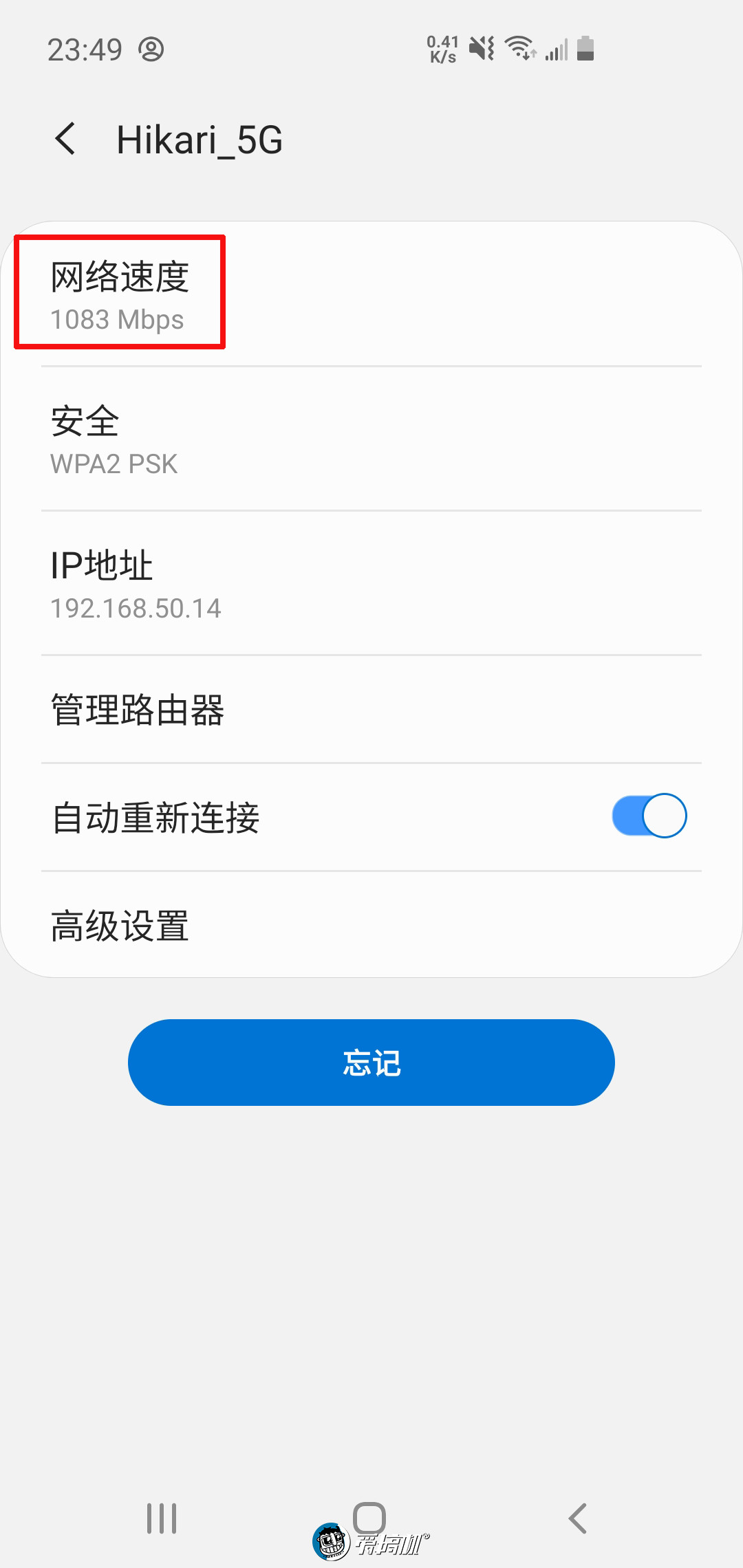
Task: Tap the 23:49 clock in status bar
Action: click(85, 48)
